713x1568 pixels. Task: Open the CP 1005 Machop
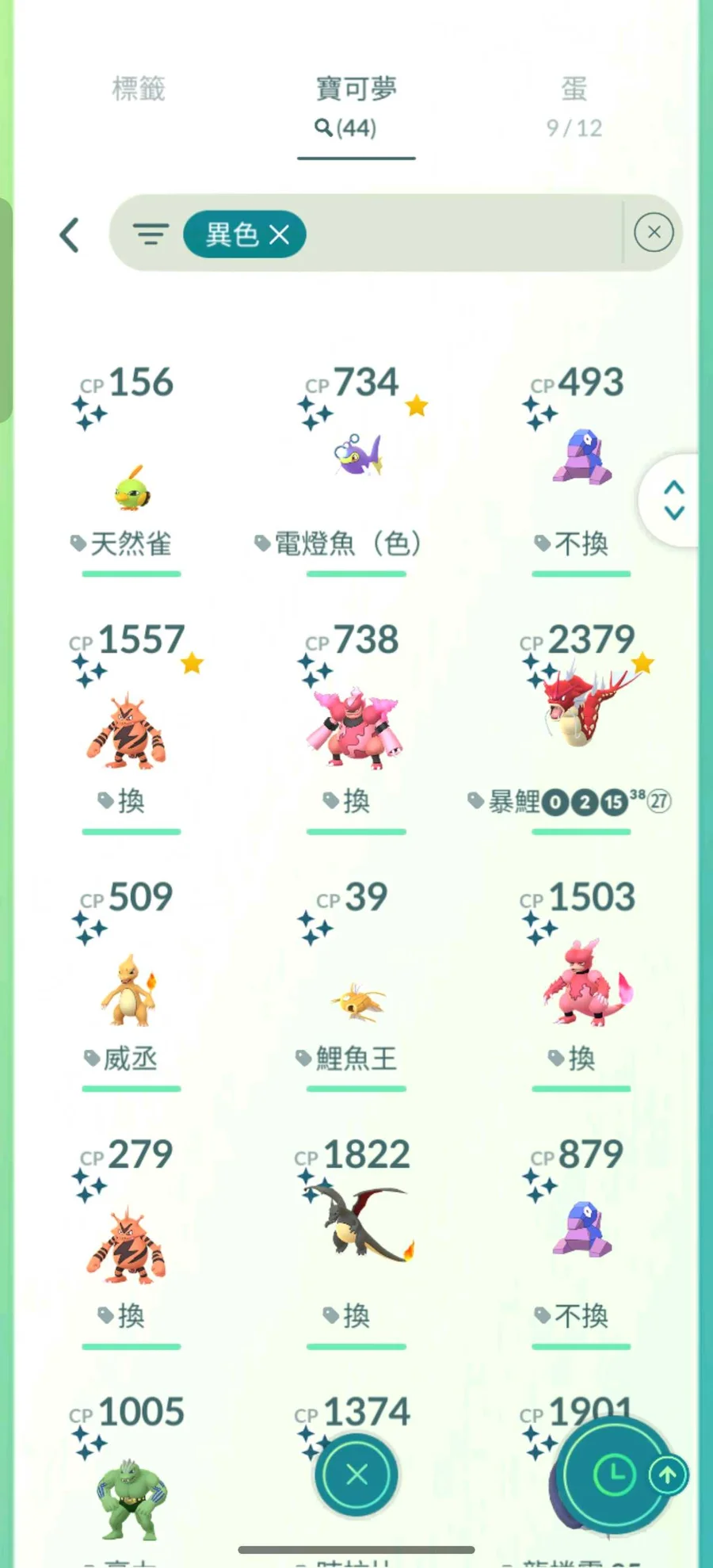pyautogui.click(x=131, y=1482)
